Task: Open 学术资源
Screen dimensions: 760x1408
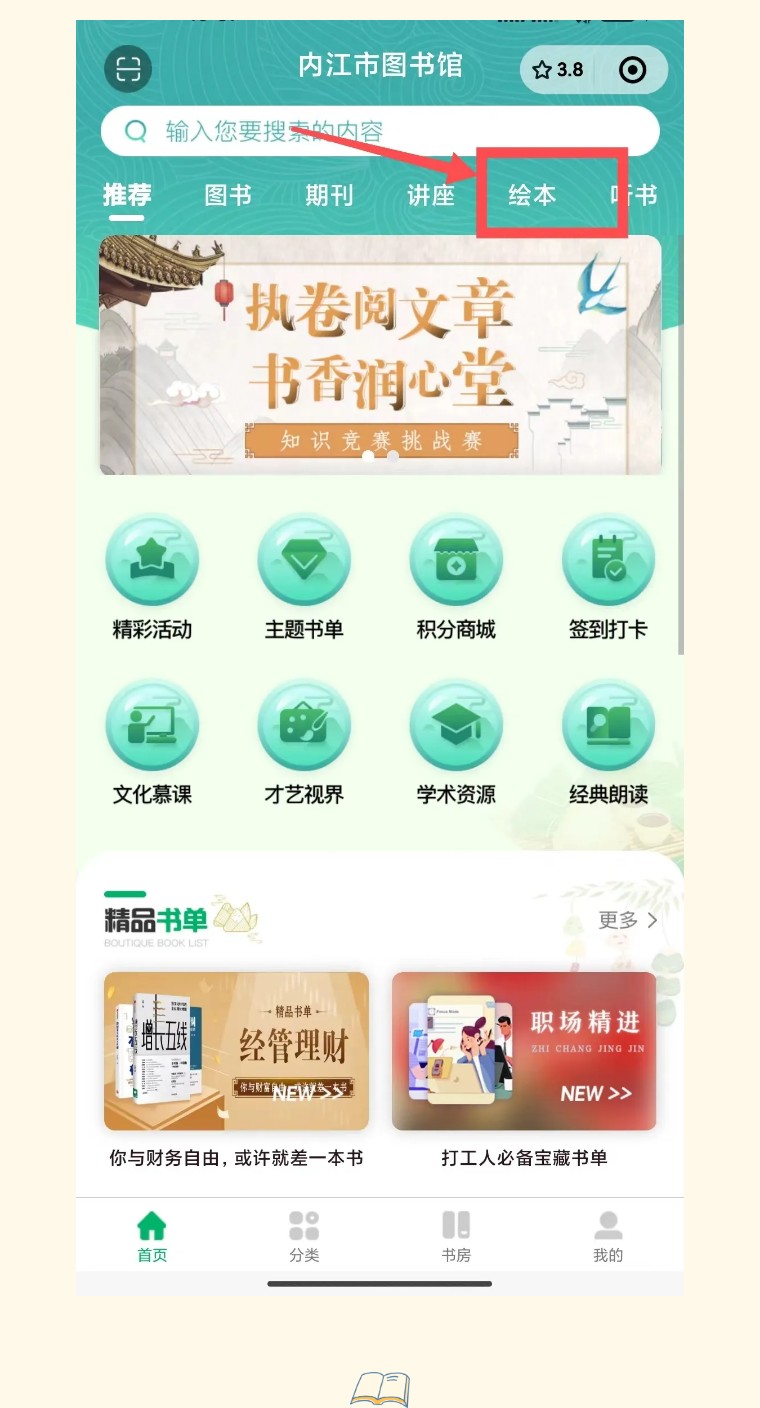Action: point(456,742)
